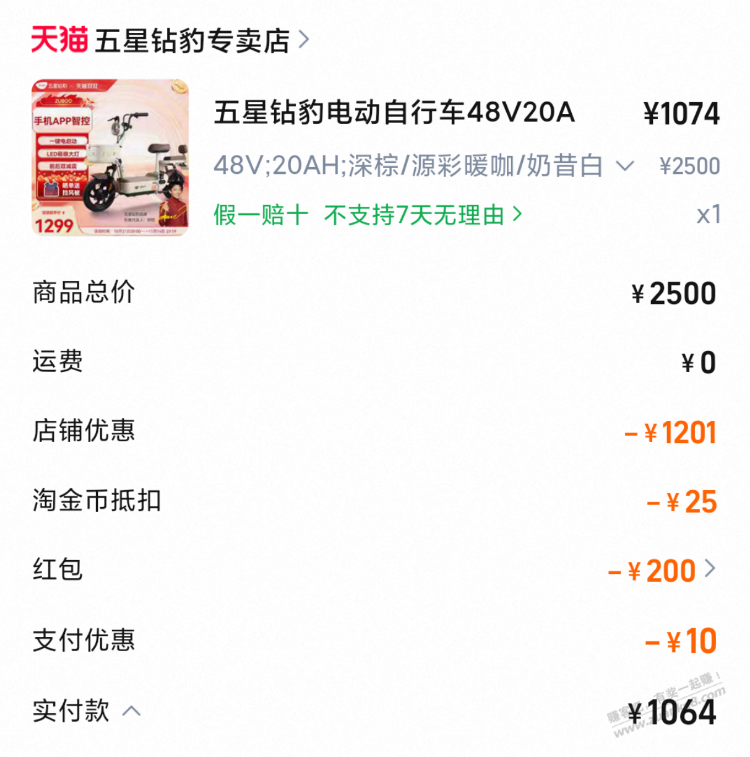The width and height of the screenshot is (750, 757).
Task: Collapse the 实付款 price breakdown
Action: [131, 711]
